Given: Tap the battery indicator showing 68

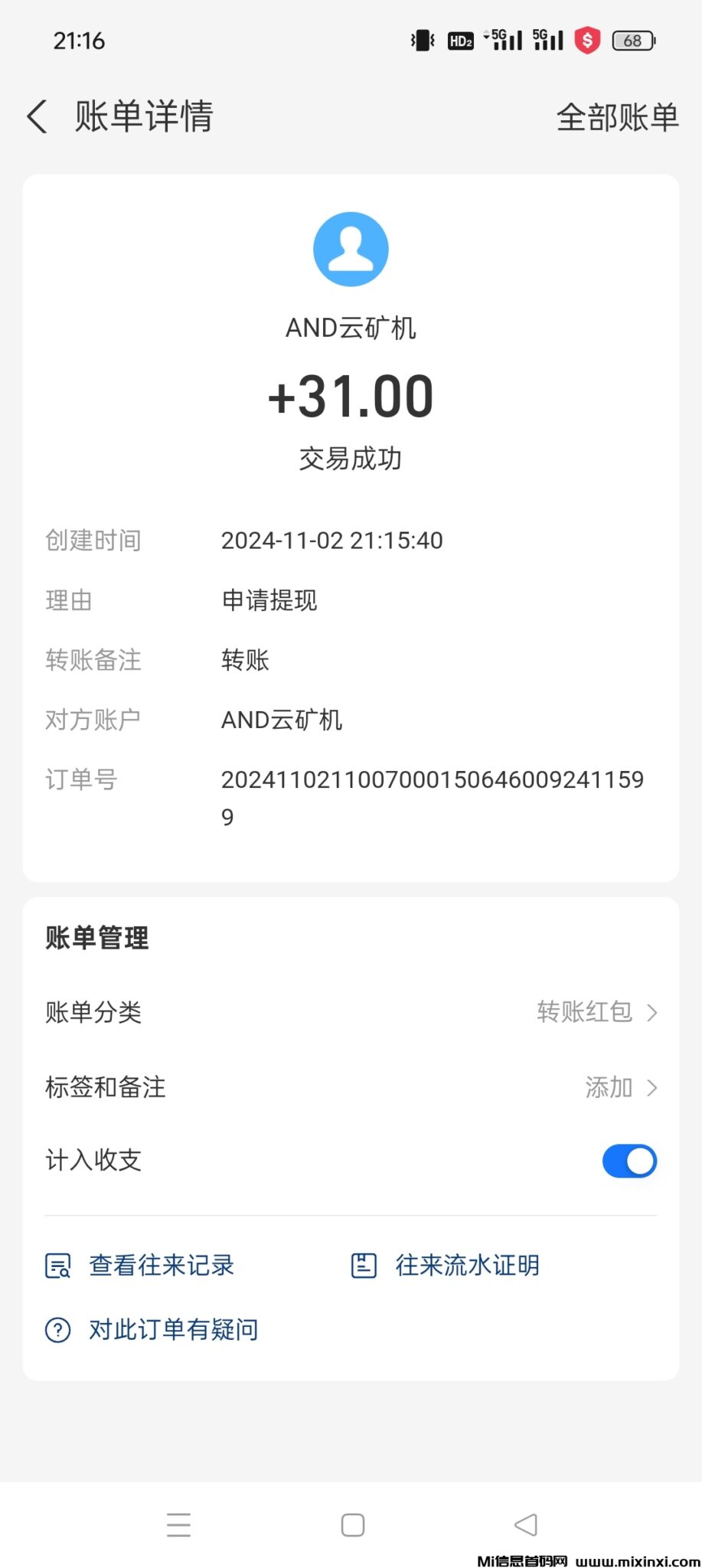Looking at the screenshot, I should pos(633,40).
